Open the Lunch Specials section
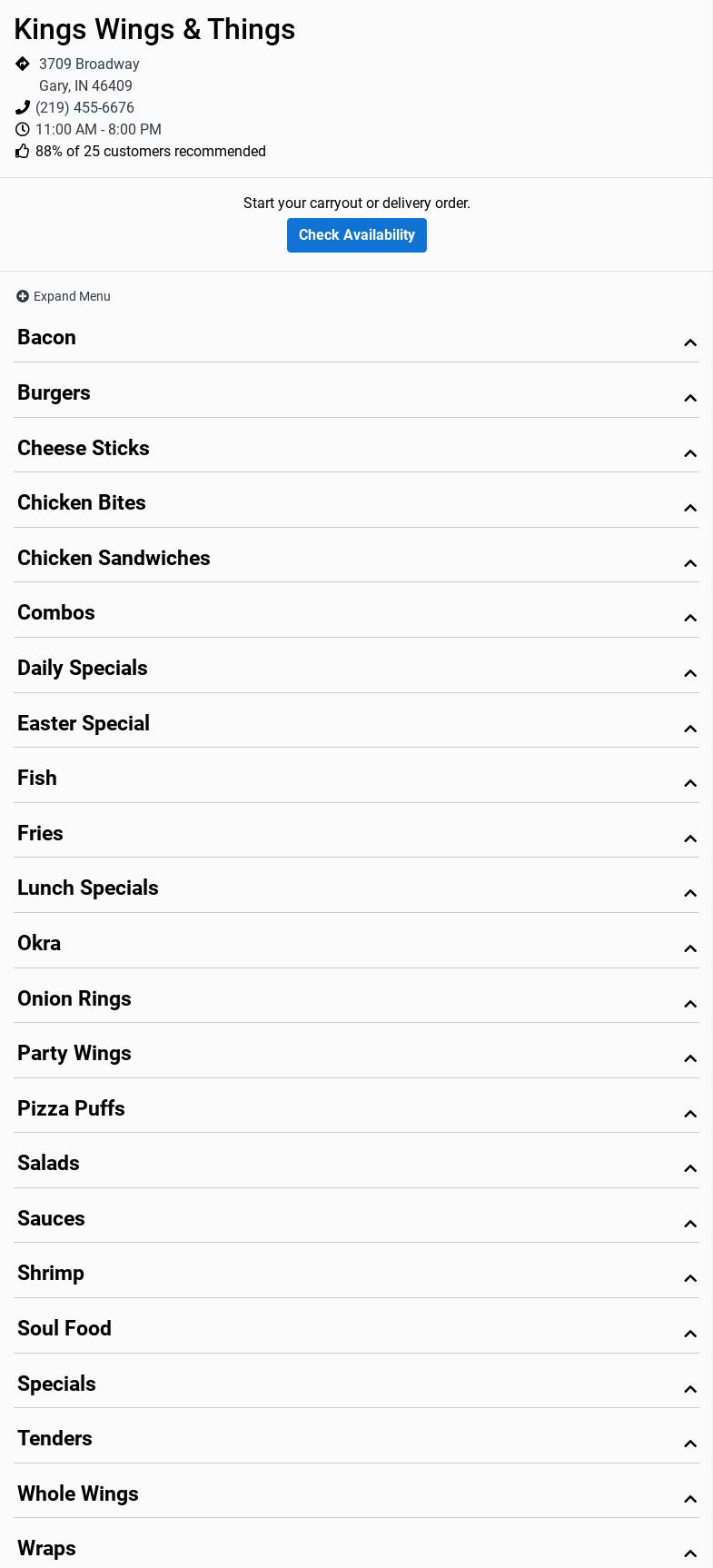Screen dimensions: 713x1568 coord(356,888)
